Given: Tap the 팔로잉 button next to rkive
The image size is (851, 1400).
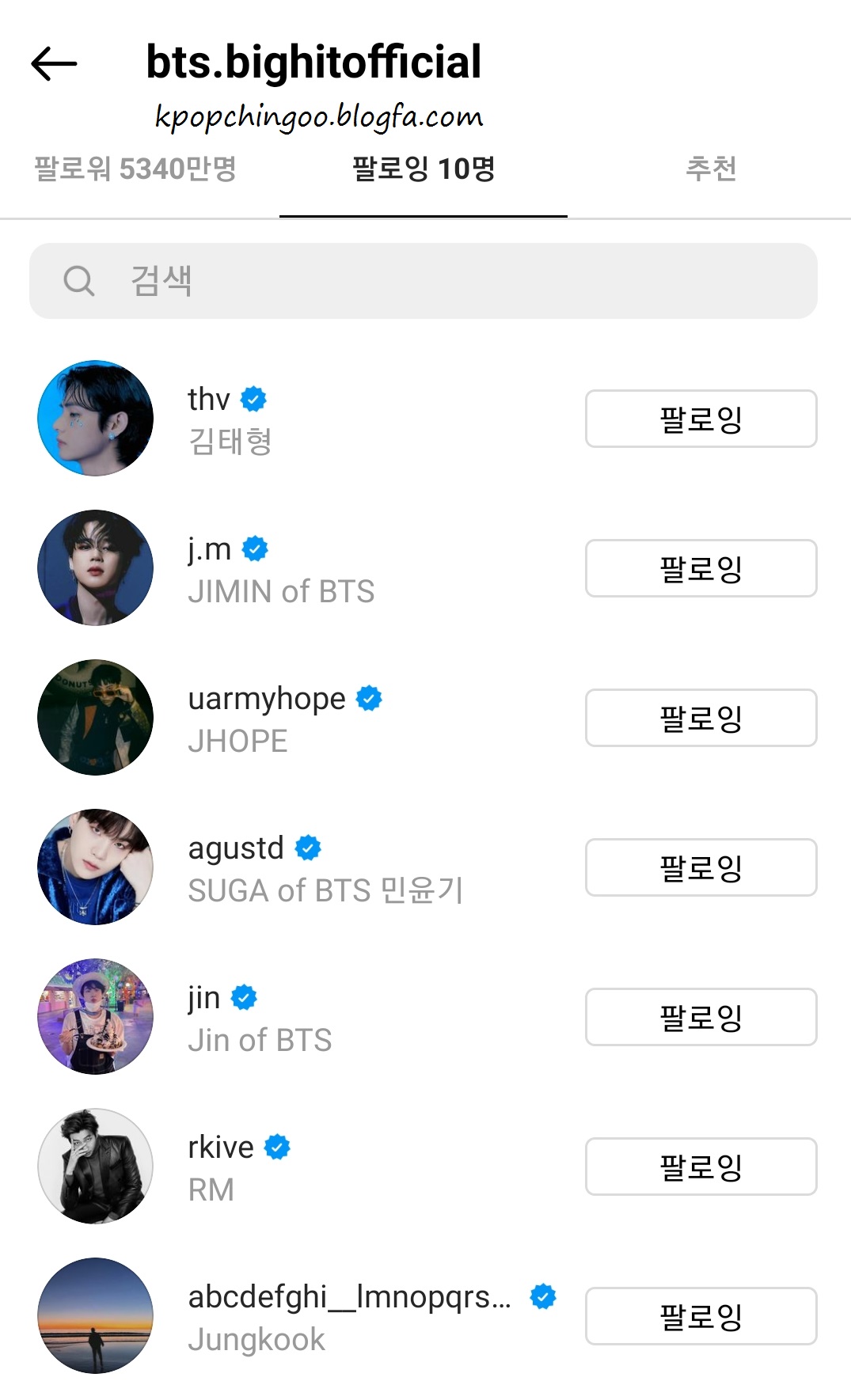Looking at the screenshot, I should [701, 1167].
